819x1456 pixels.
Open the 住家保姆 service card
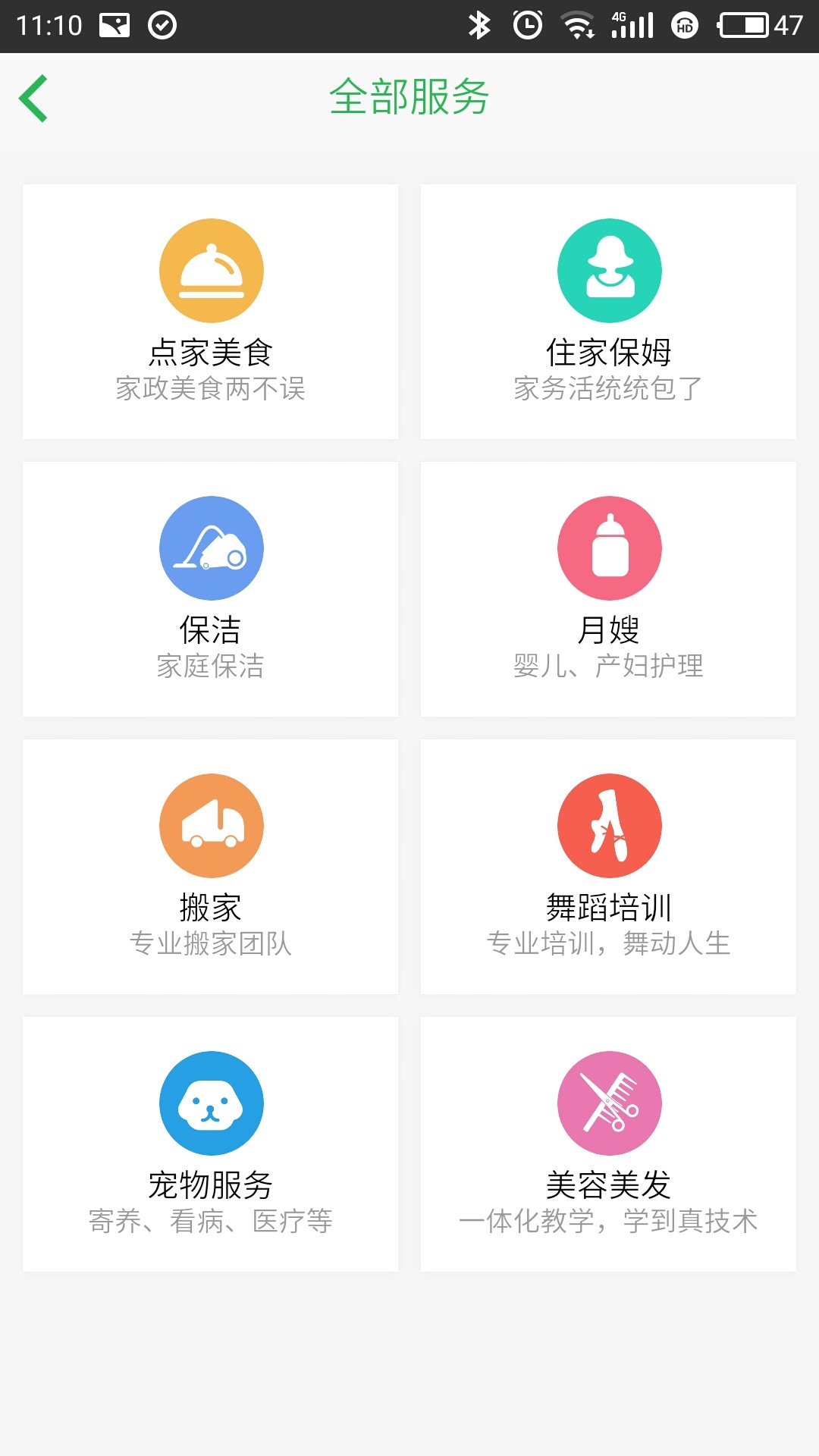coord(609,309)
